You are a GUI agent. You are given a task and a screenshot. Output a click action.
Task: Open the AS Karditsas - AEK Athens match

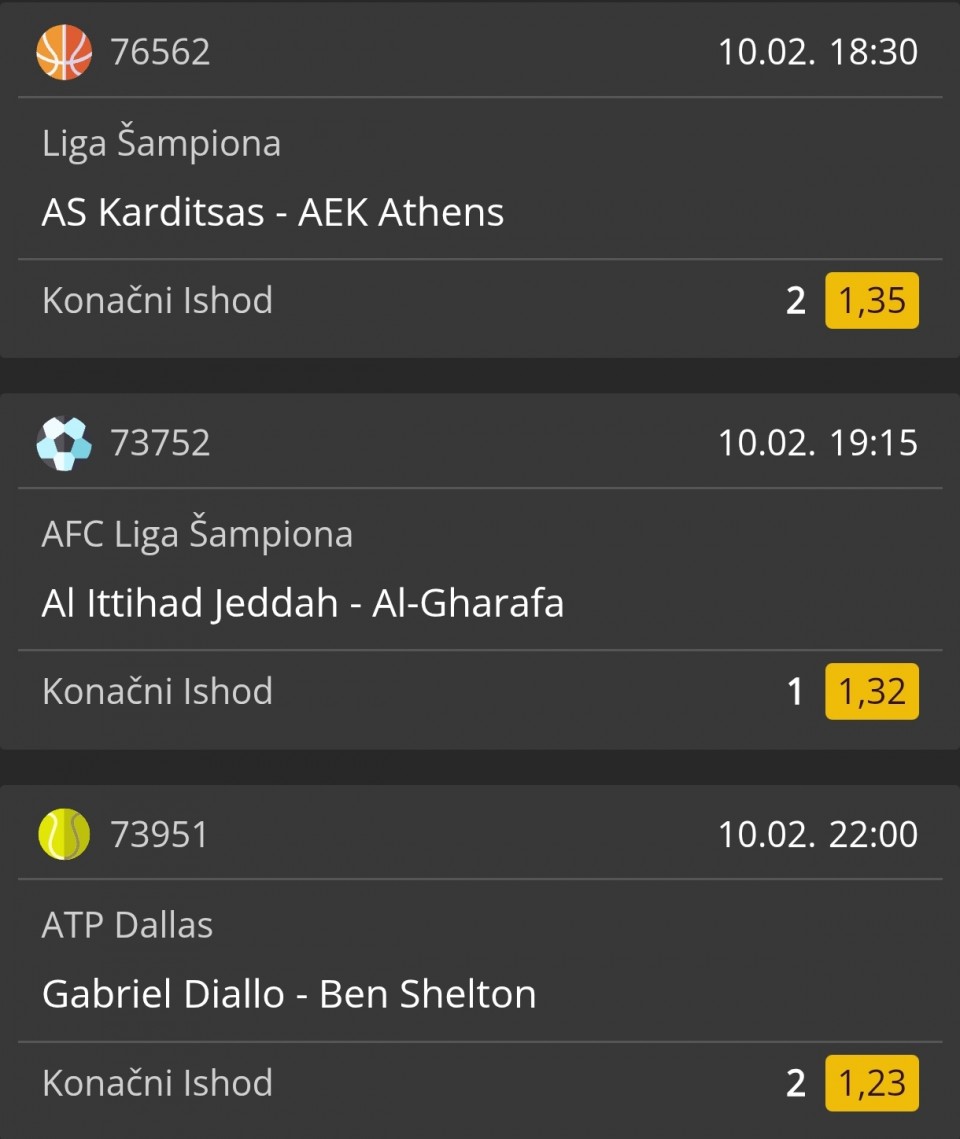tap(273, 212)
